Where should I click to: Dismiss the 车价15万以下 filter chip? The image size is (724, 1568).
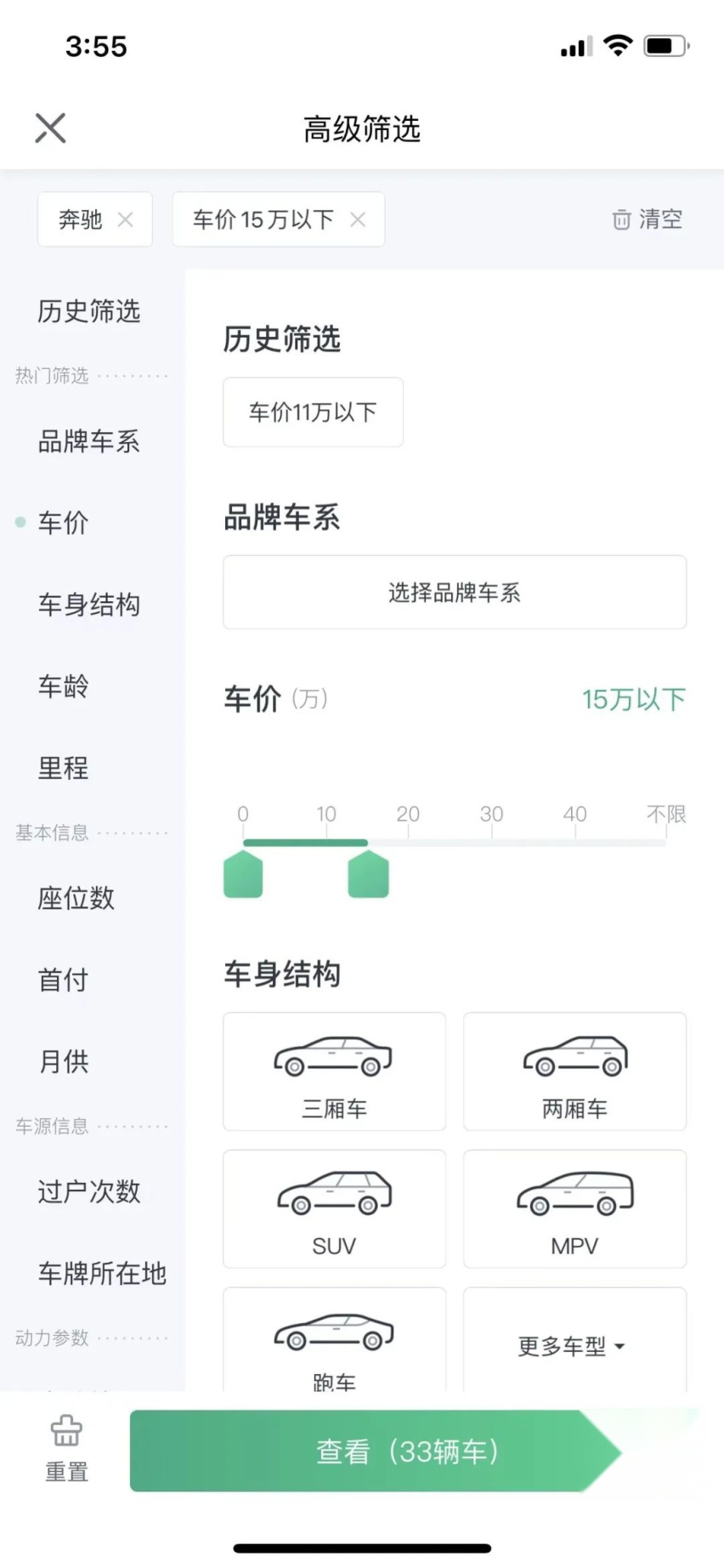click(358, 219)
